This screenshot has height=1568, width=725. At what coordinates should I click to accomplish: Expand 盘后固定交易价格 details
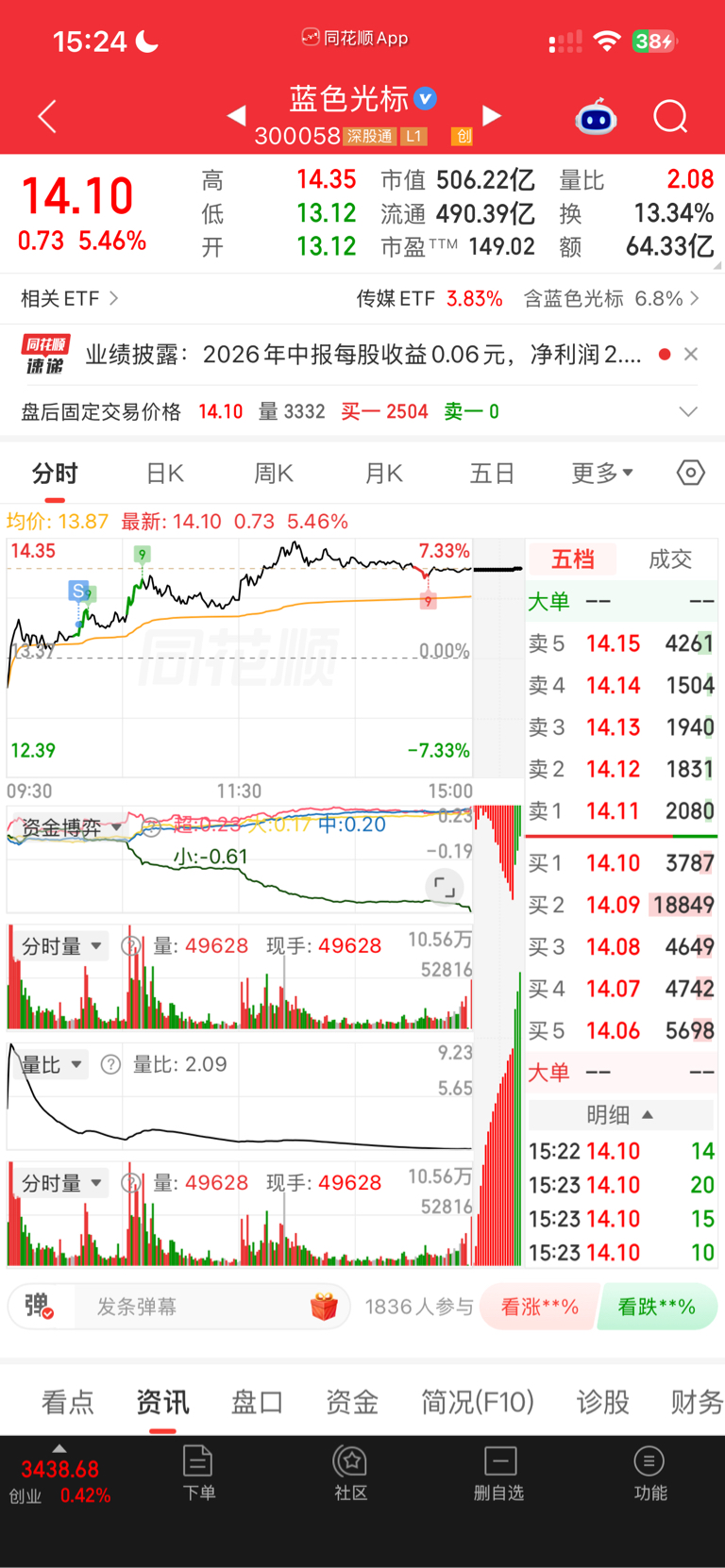point(688,411)
